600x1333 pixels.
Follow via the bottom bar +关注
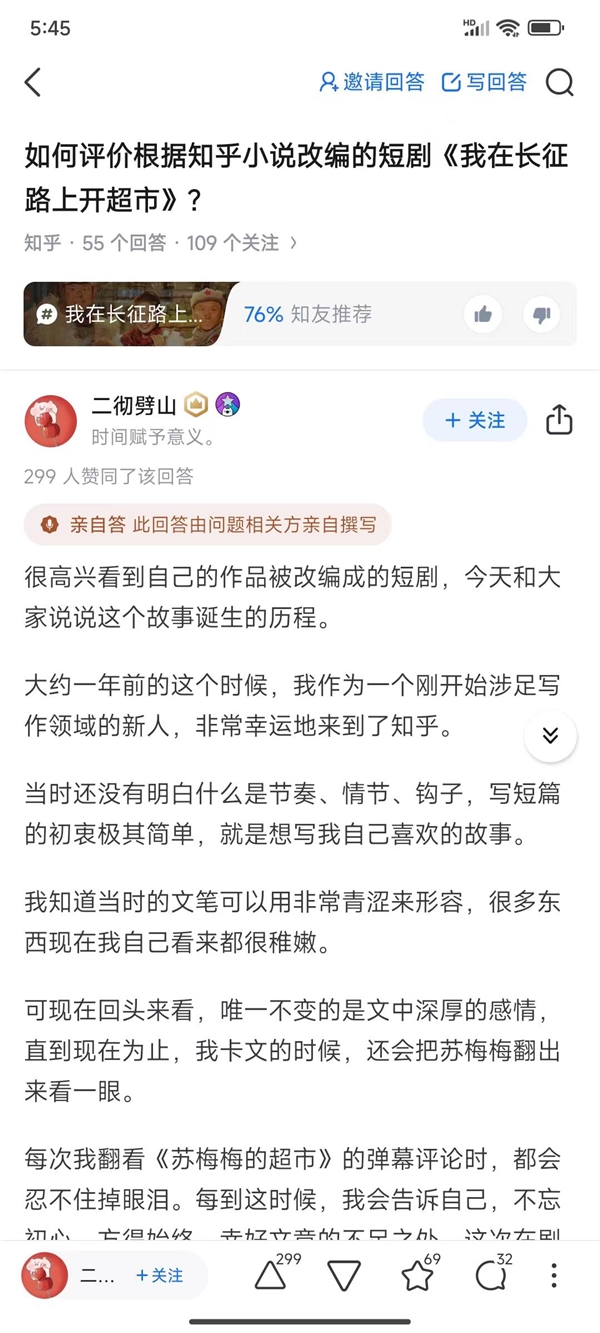160,1275
